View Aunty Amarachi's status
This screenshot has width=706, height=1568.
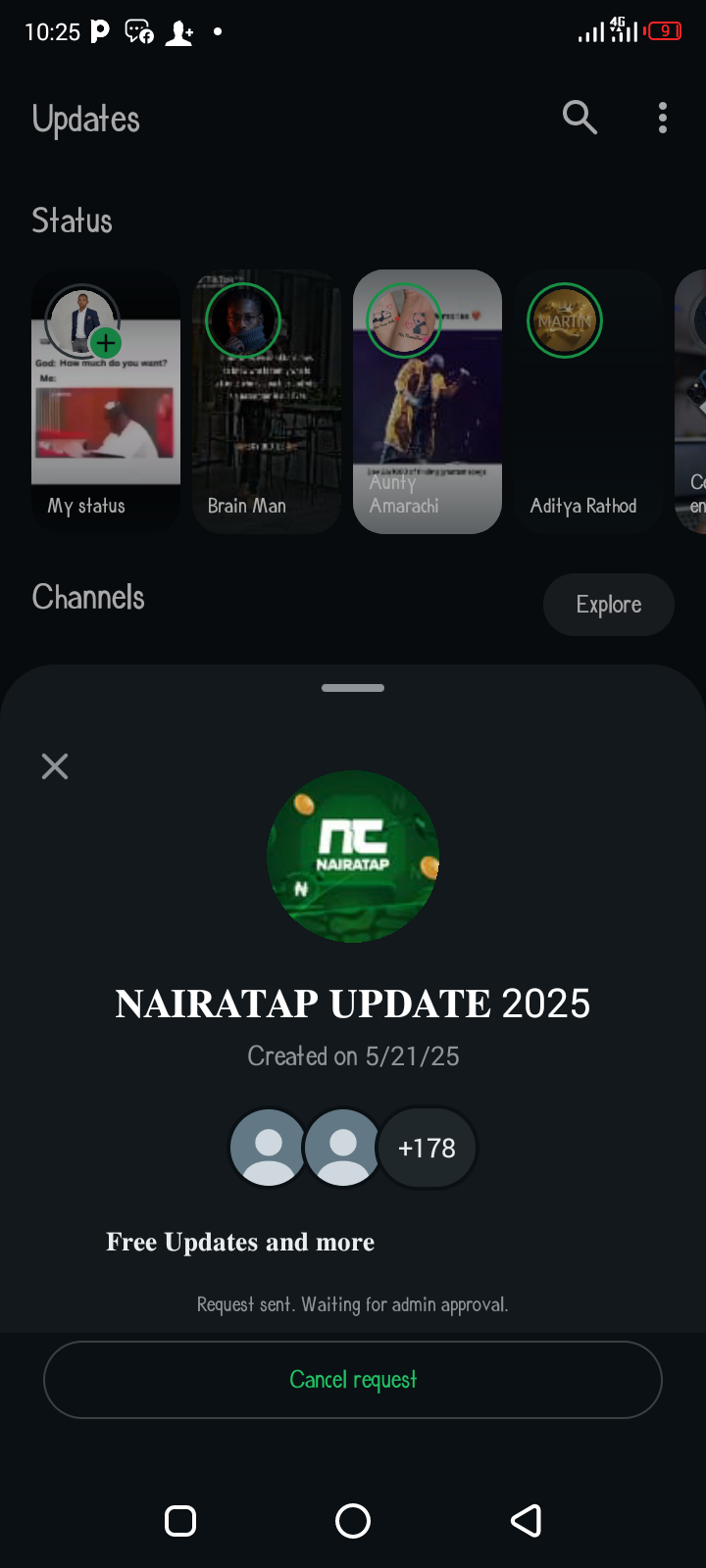tap(428, 402)
